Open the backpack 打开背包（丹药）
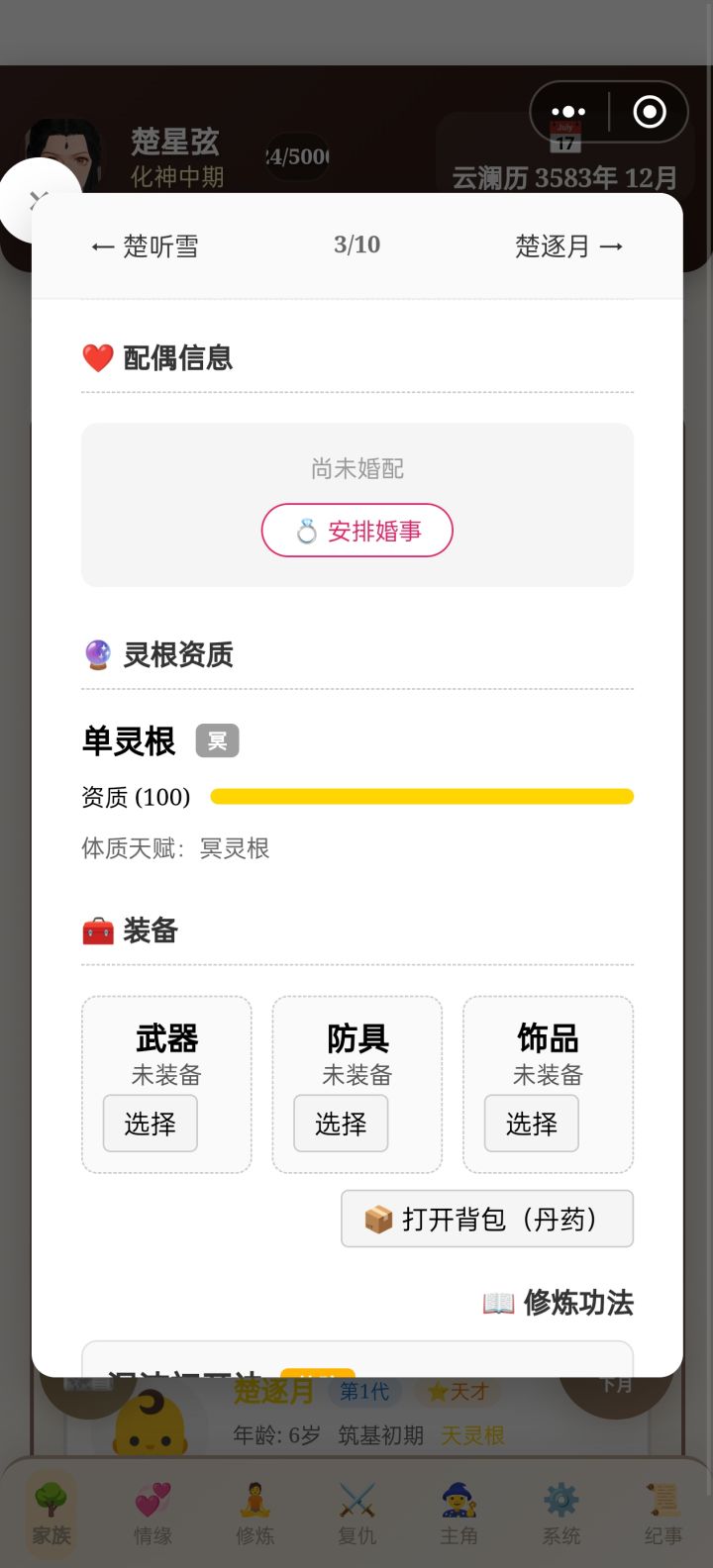 click(x=487, y=1219)
